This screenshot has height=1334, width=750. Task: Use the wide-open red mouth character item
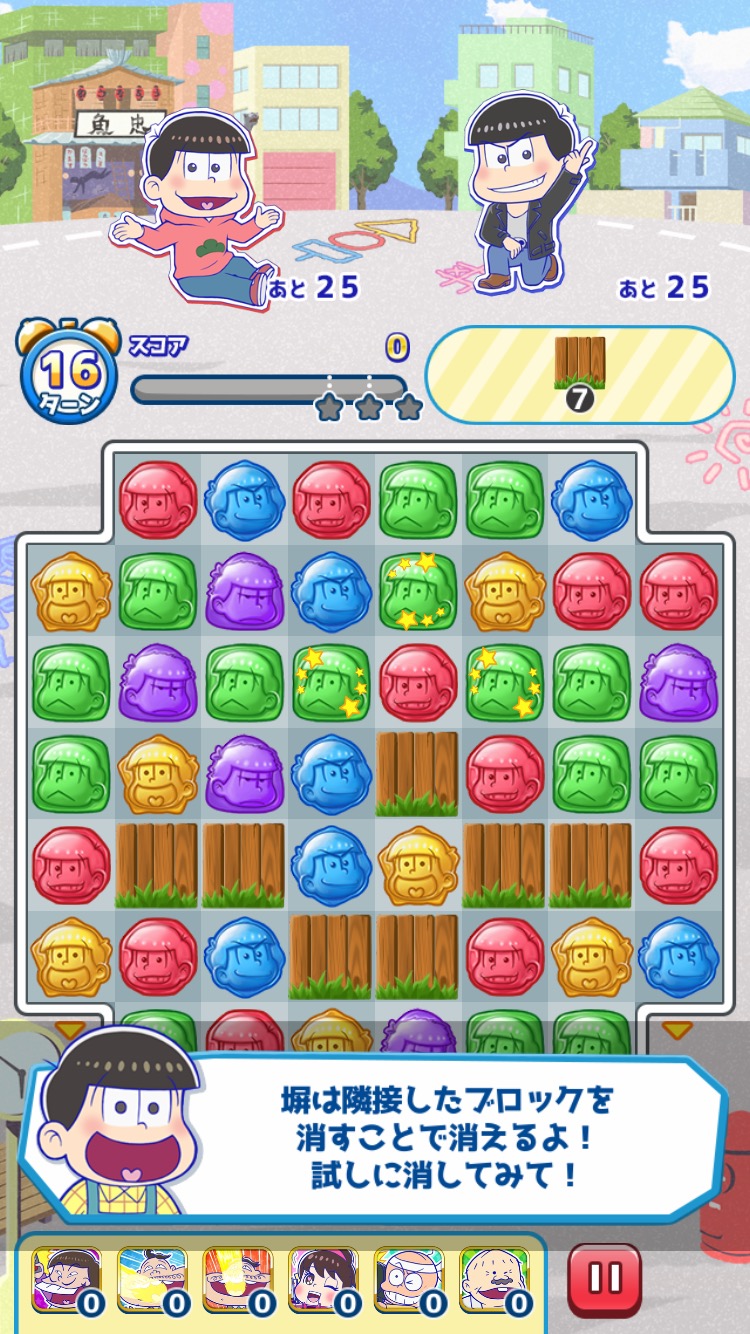coord(238,1280)
